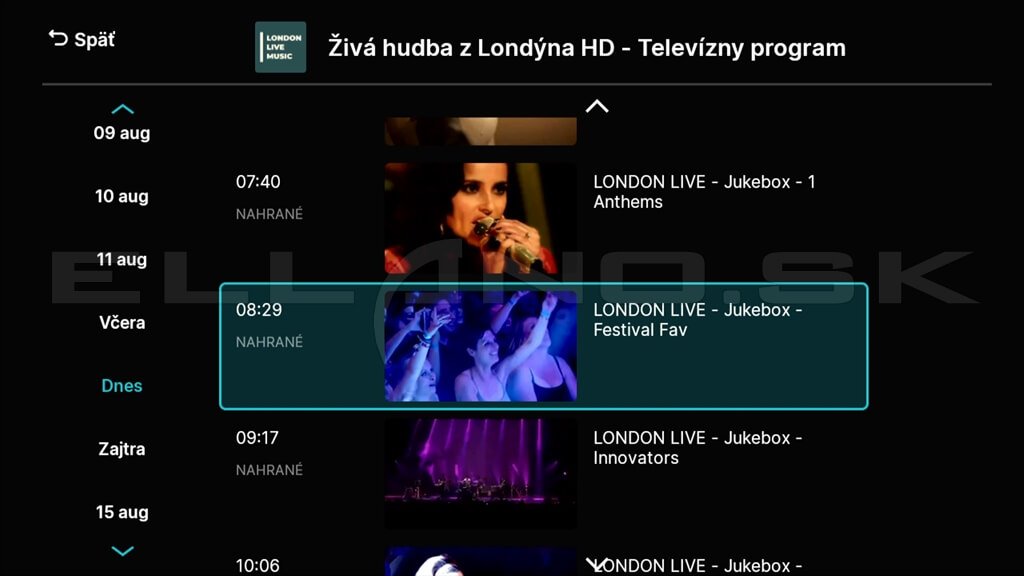Switch to Včera in the date list
Screen dimensions: 1024x576
pos(122,323)
